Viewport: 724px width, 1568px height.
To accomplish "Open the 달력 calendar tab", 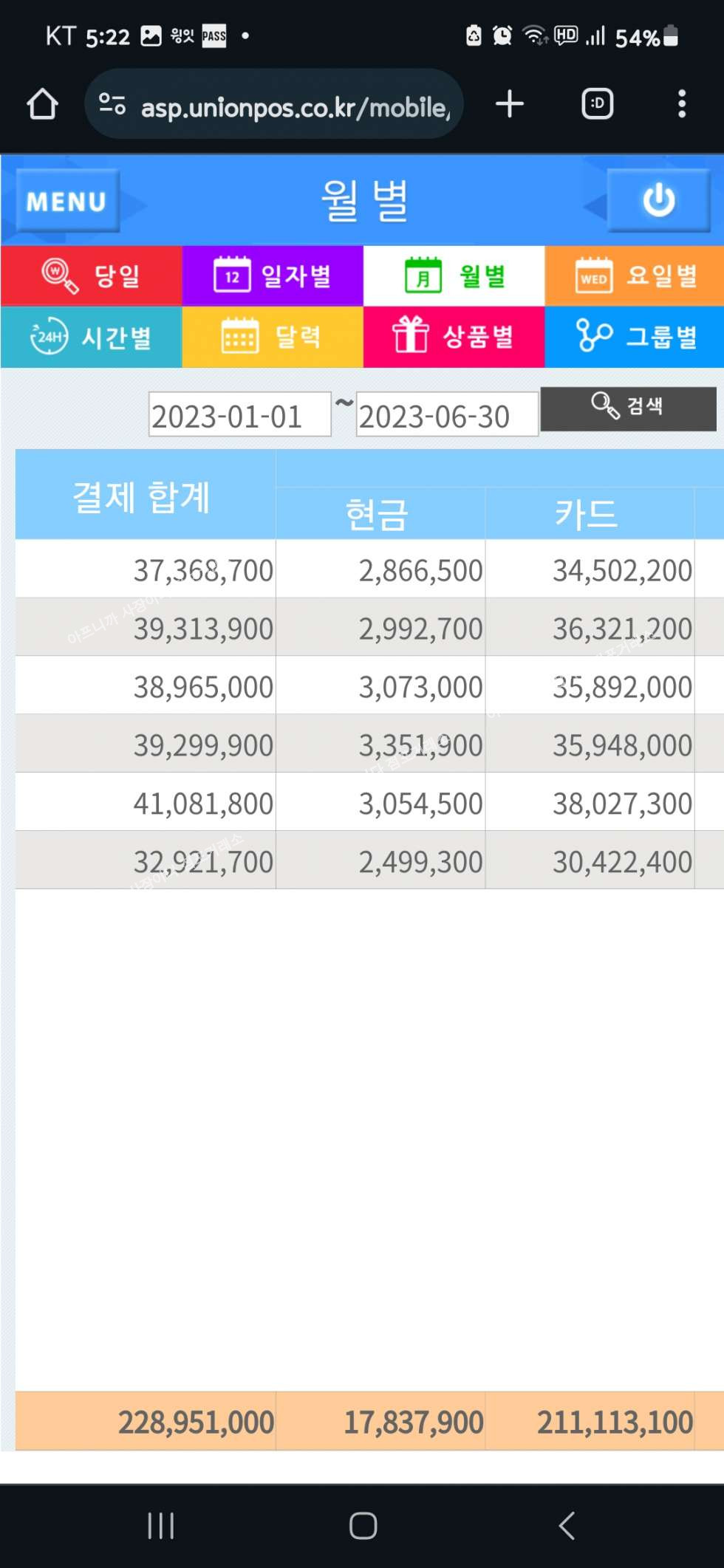I will coord(273,338).
